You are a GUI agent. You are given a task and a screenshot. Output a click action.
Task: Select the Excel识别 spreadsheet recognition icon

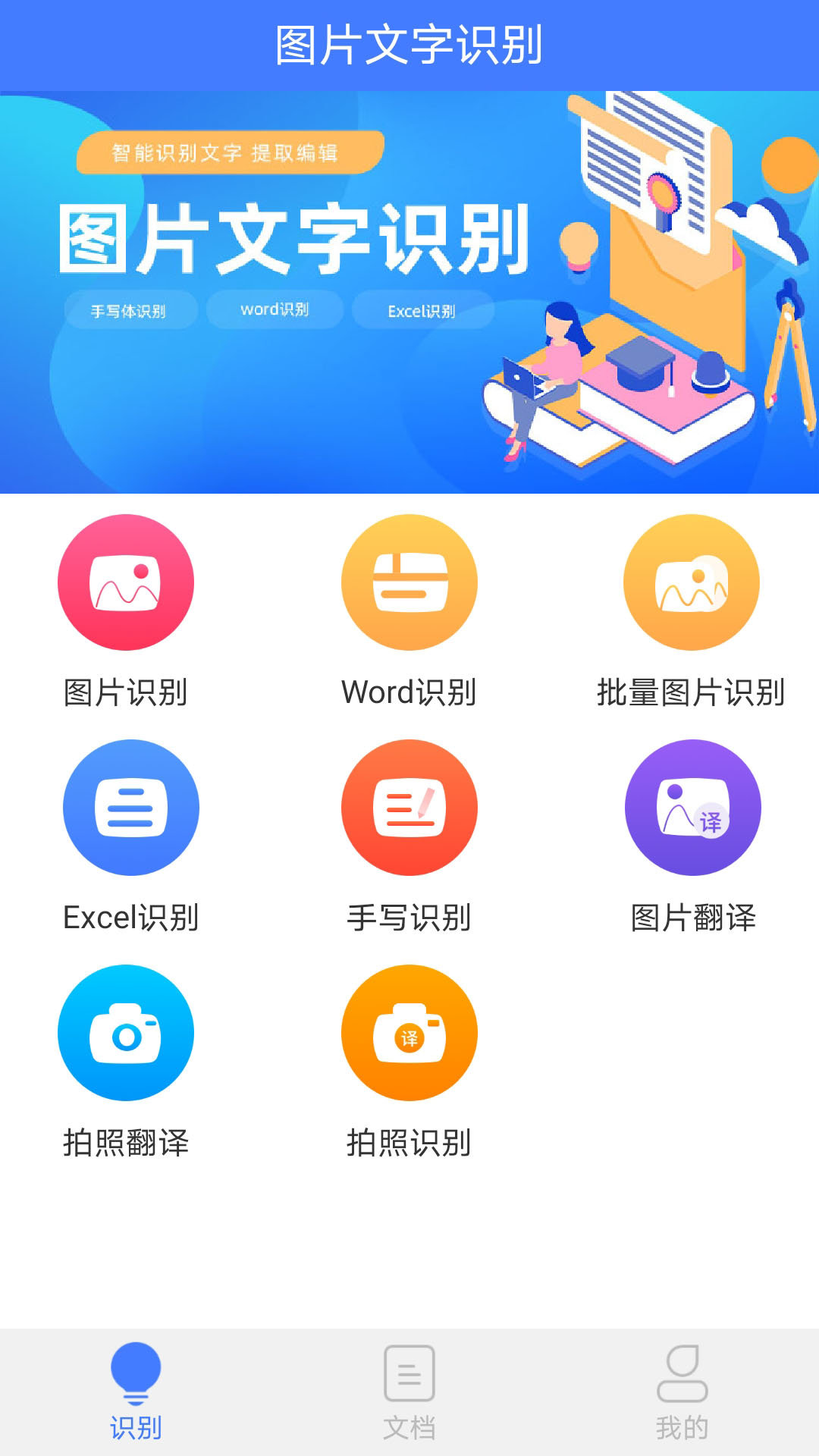pos(130,808)
